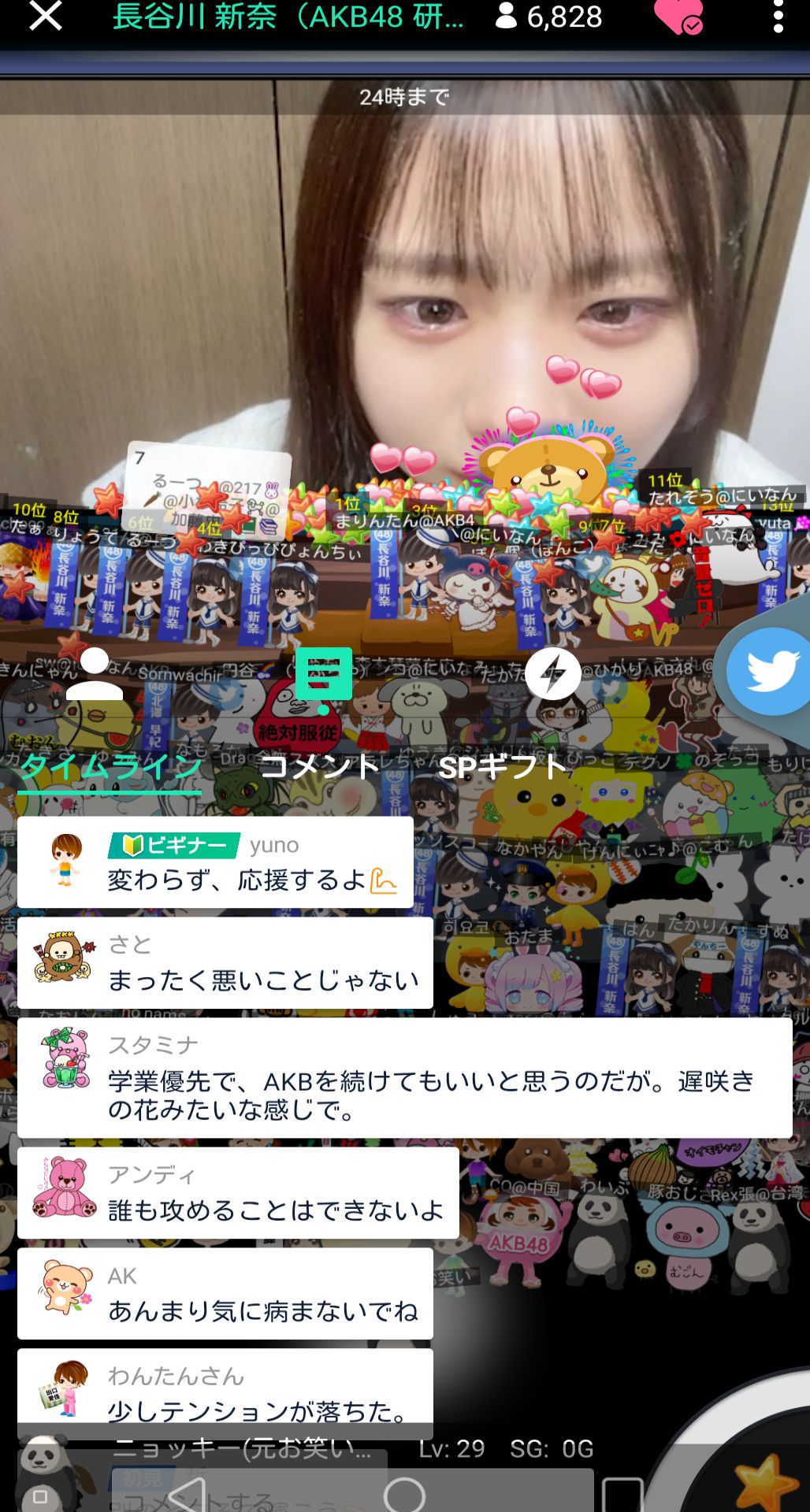Tap the green timeline chat icon
810x1512 pixels.
pyautogui.click(x=323, y=676)
